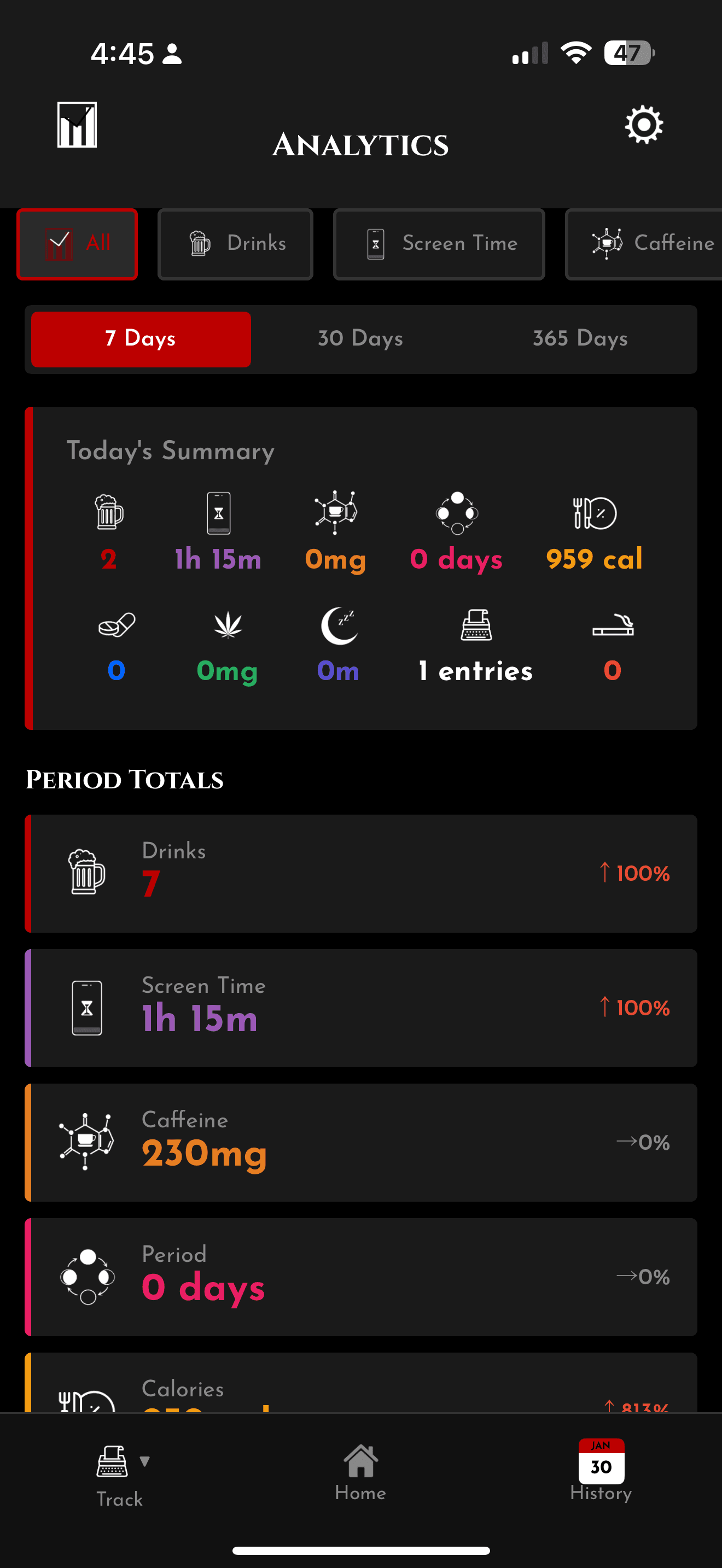Image resolution: width=722 pixels, height=1568 pixels.
Task: Tap the caffeine molecule icon in Today's Summary
Action: point(335,514)
